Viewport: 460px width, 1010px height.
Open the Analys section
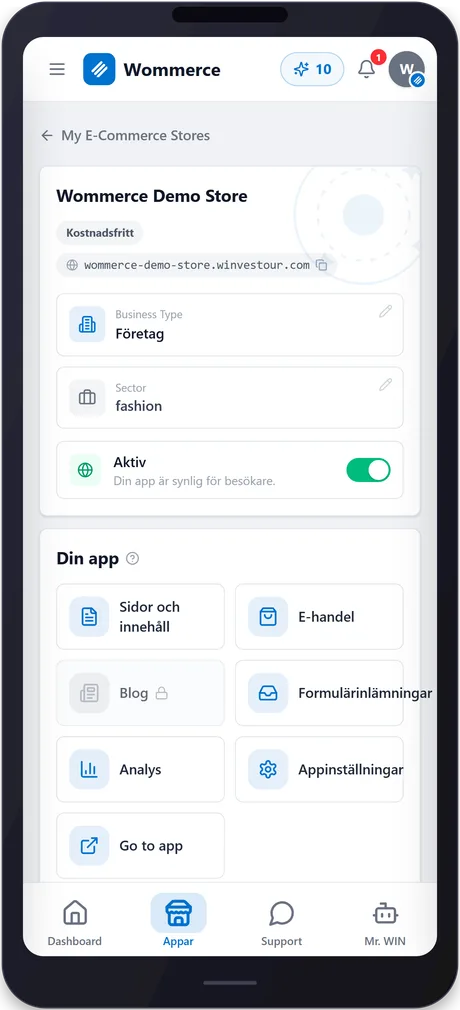point(140,769)
